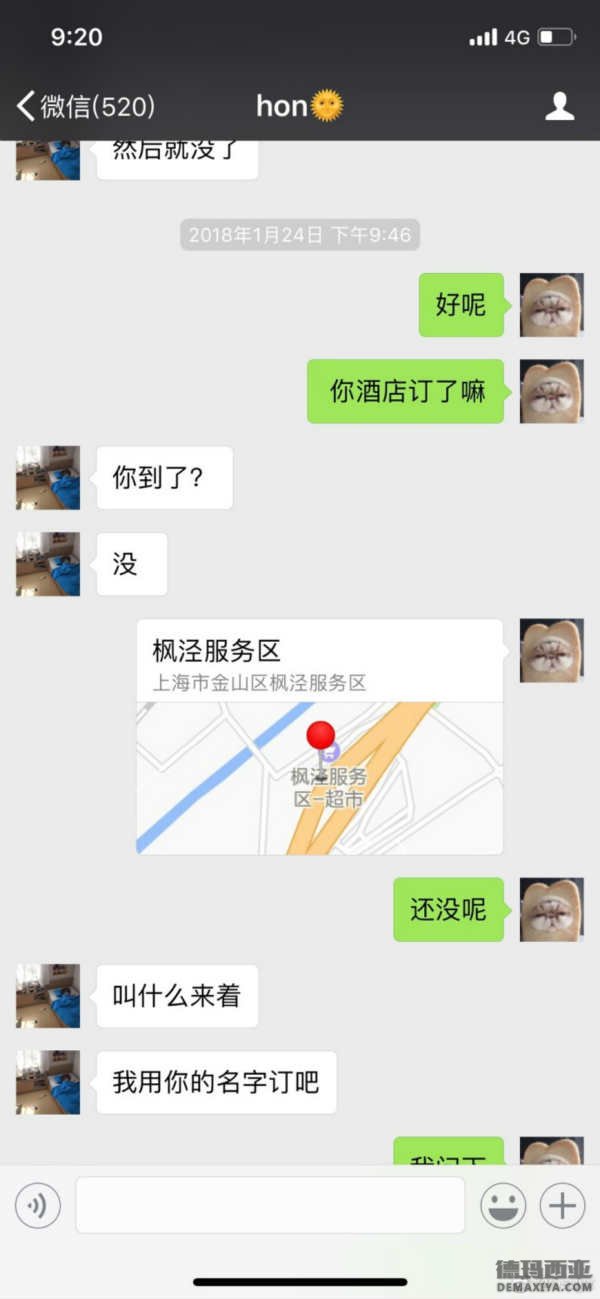Switch to voice message input
The height and width of the screenshot is (1299, 600).
point(38,1206)
